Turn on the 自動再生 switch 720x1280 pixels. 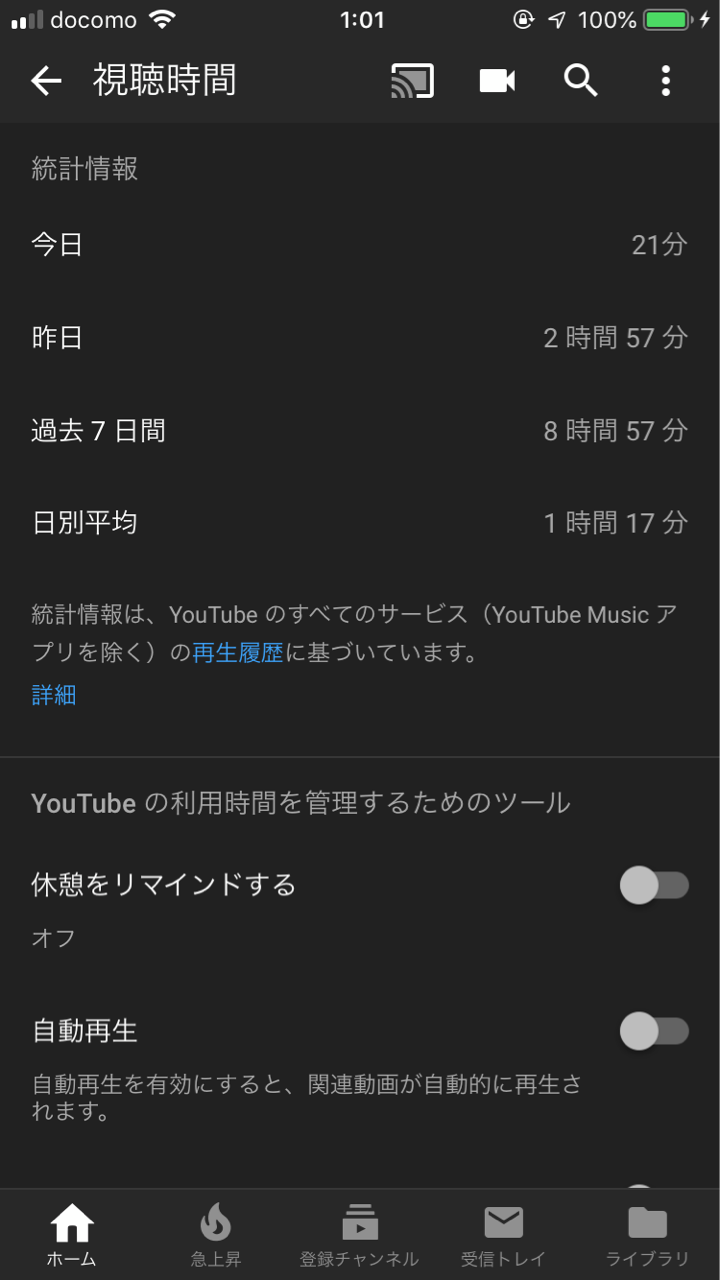point(654,1031)
